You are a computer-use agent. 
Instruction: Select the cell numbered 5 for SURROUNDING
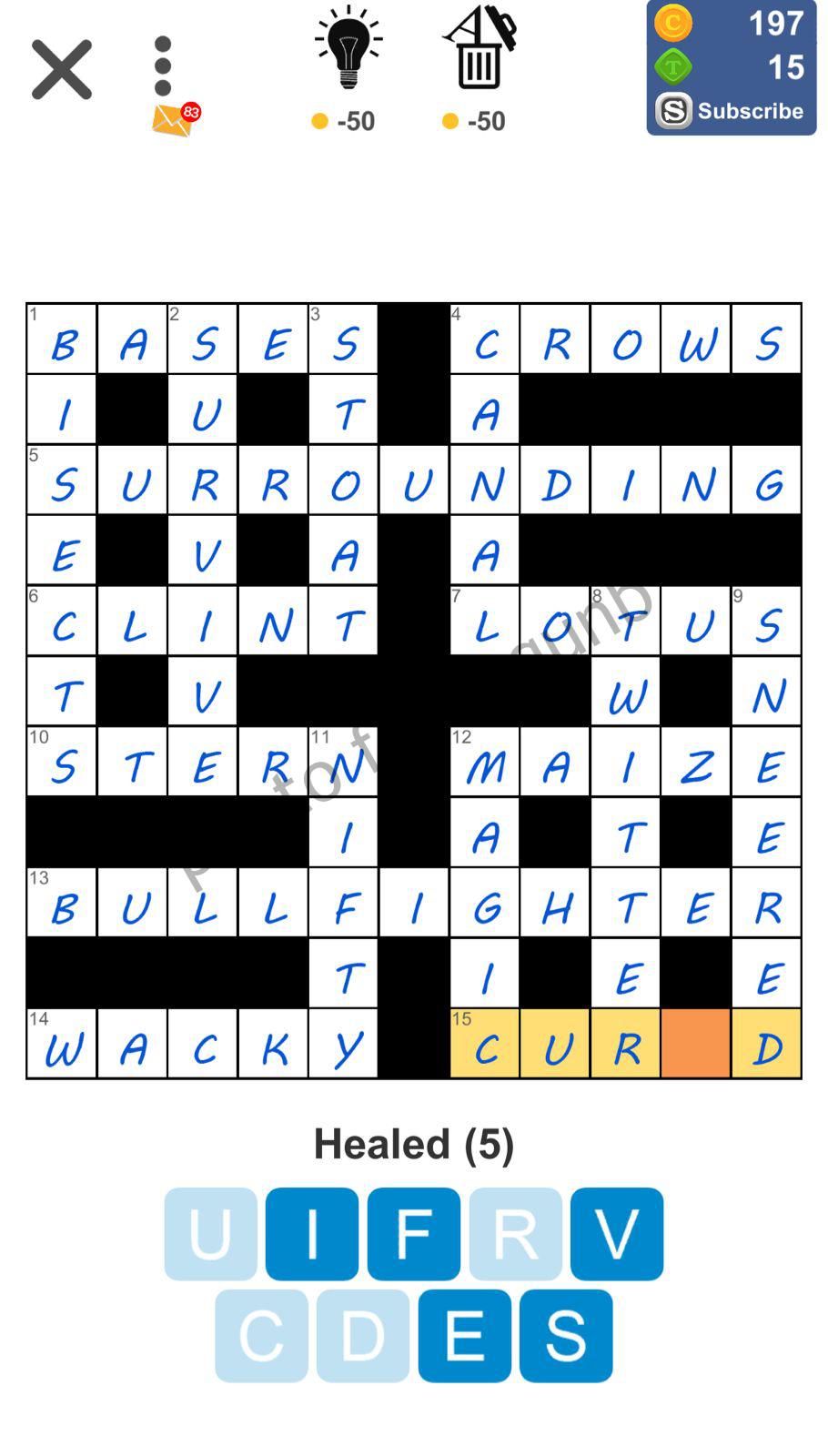pyautogui.click(x=62, y=480)
